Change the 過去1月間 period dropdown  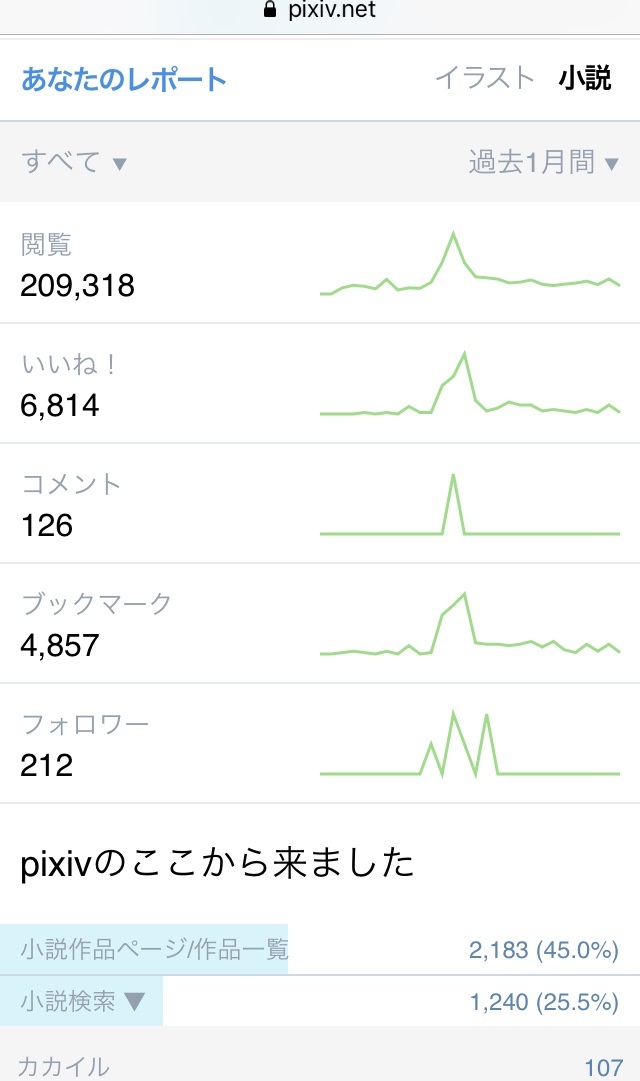(x=543, y=162)
